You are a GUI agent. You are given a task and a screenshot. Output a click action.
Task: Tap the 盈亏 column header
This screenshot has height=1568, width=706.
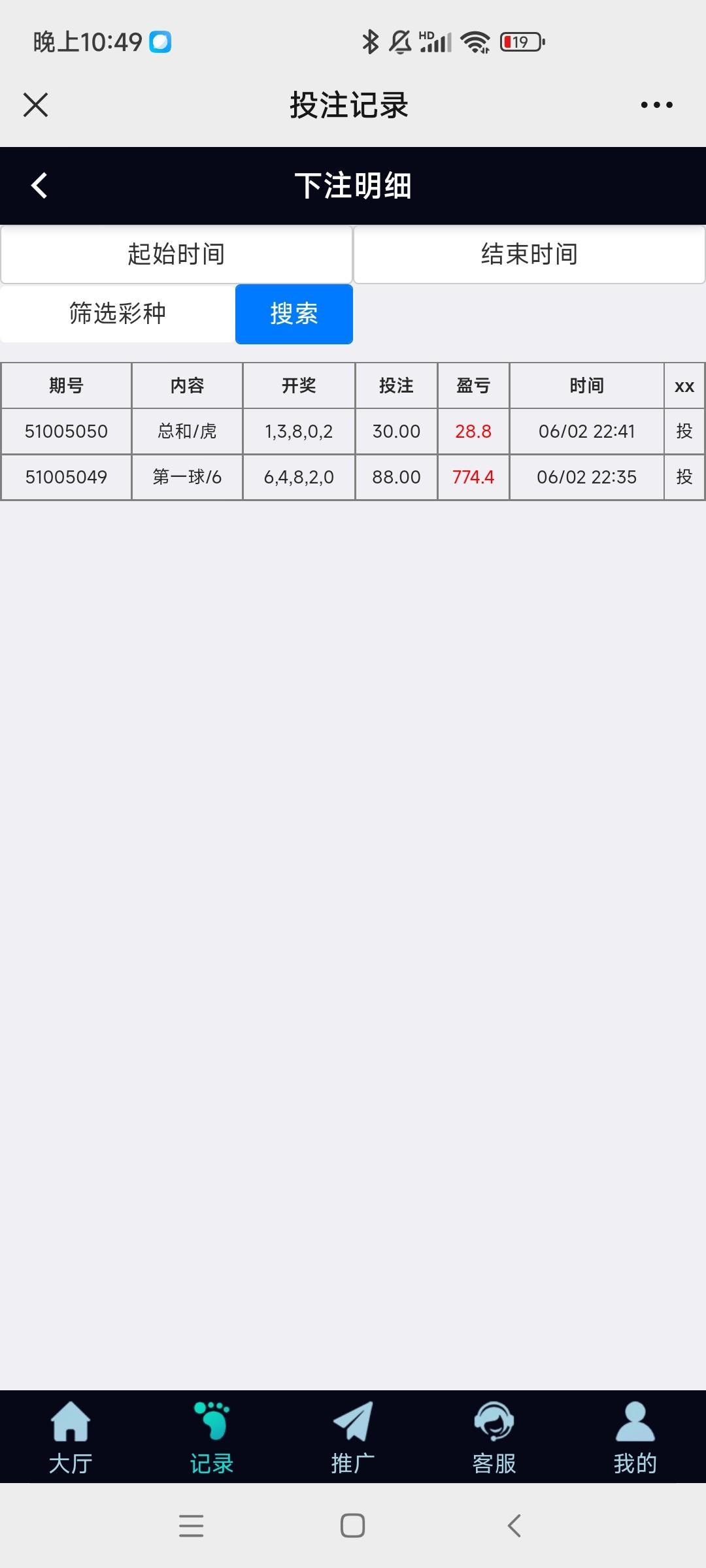[473, 385]
